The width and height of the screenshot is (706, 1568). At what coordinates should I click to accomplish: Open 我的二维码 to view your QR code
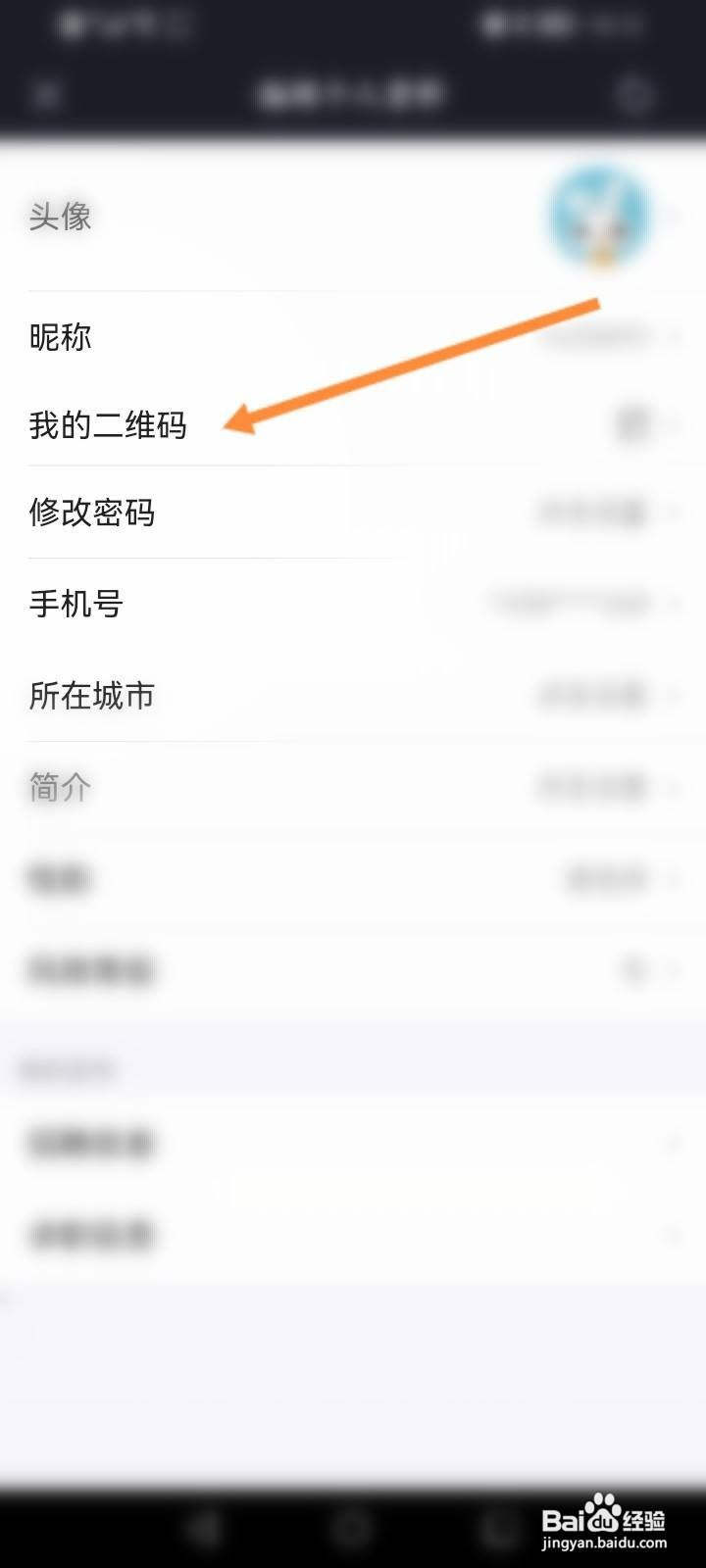point(108,426)
